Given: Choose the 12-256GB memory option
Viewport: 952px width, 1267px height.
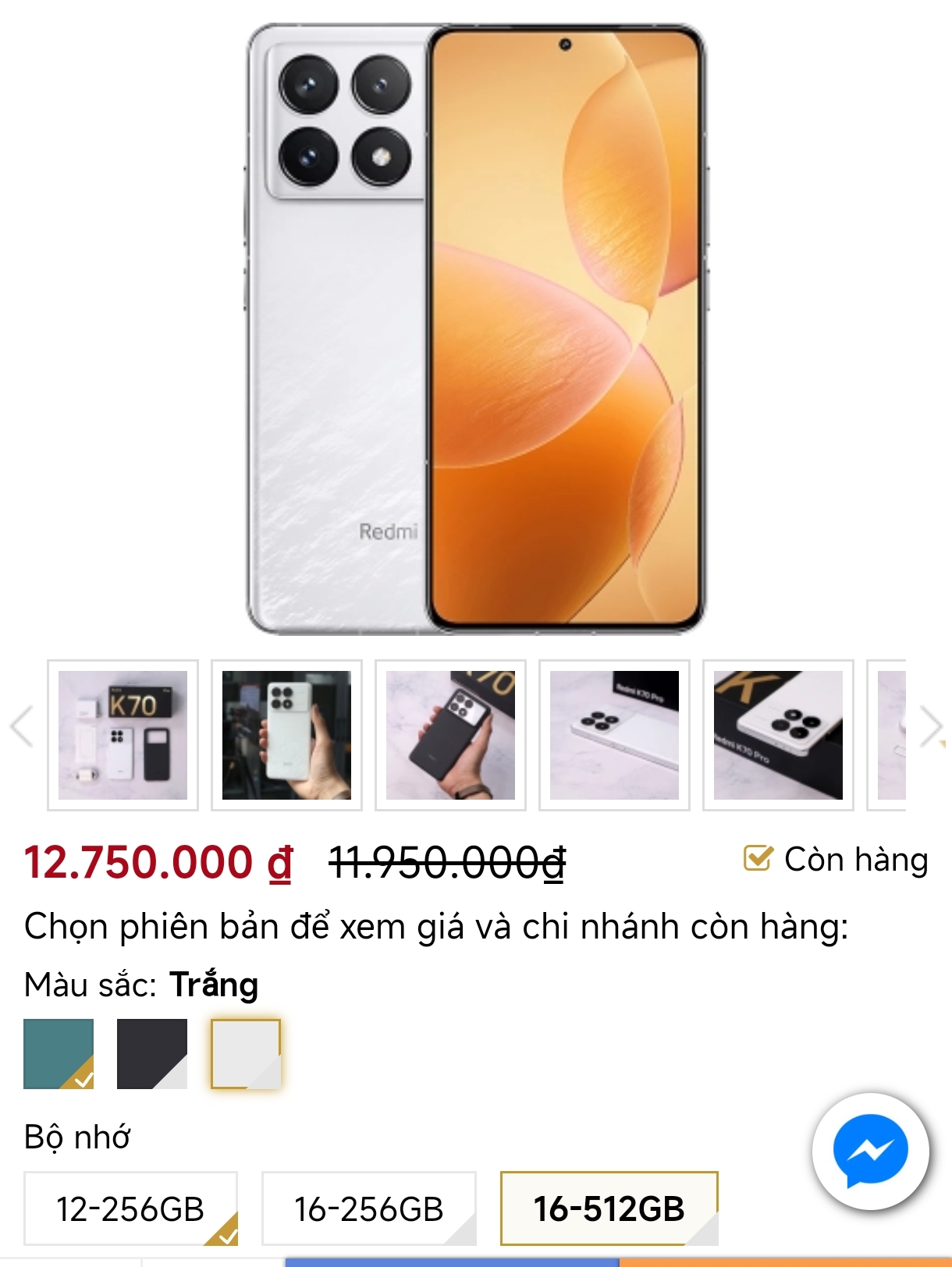Looking at the screenshot, I should point(130,1208).
